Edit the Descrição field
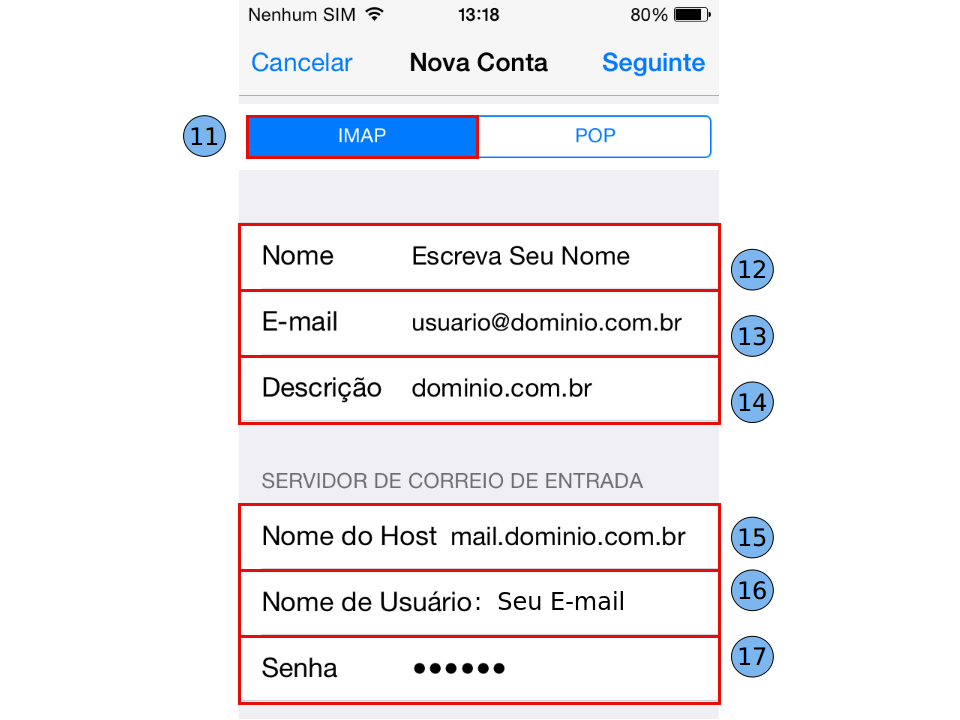The height and width of the screenshot is (720, 960). (x=502, y=388)
